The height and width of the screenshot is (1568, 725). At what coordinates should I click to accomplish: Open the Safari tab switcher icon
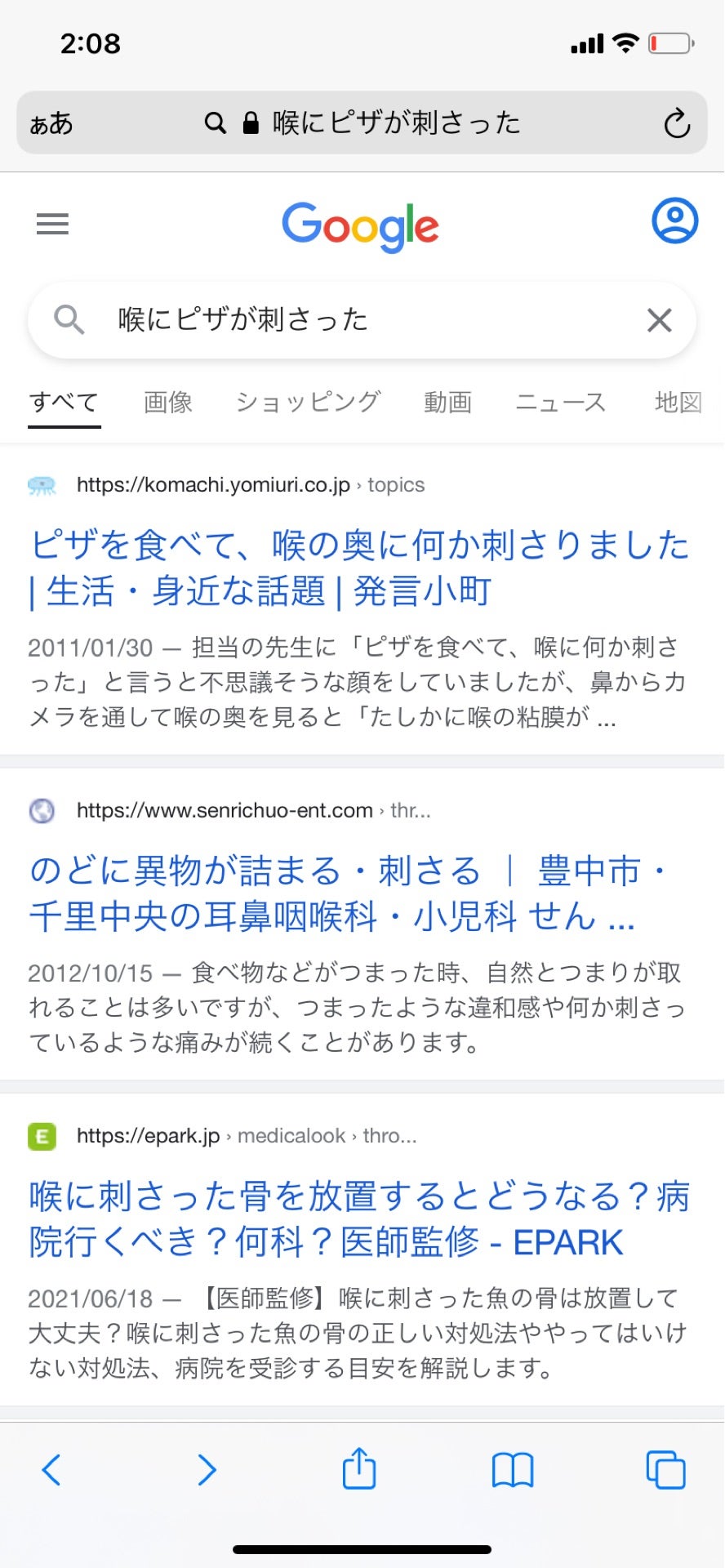665,1469
